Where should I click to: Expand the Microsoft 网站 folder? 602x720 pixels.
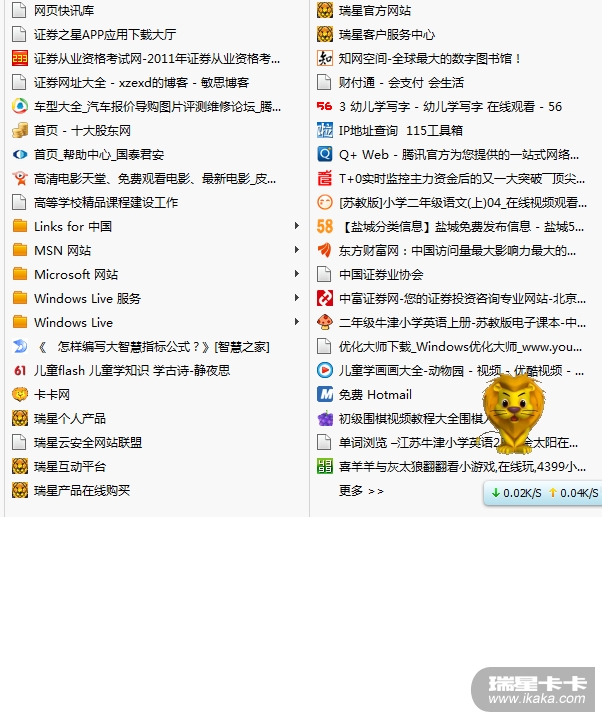pos(76,275)
